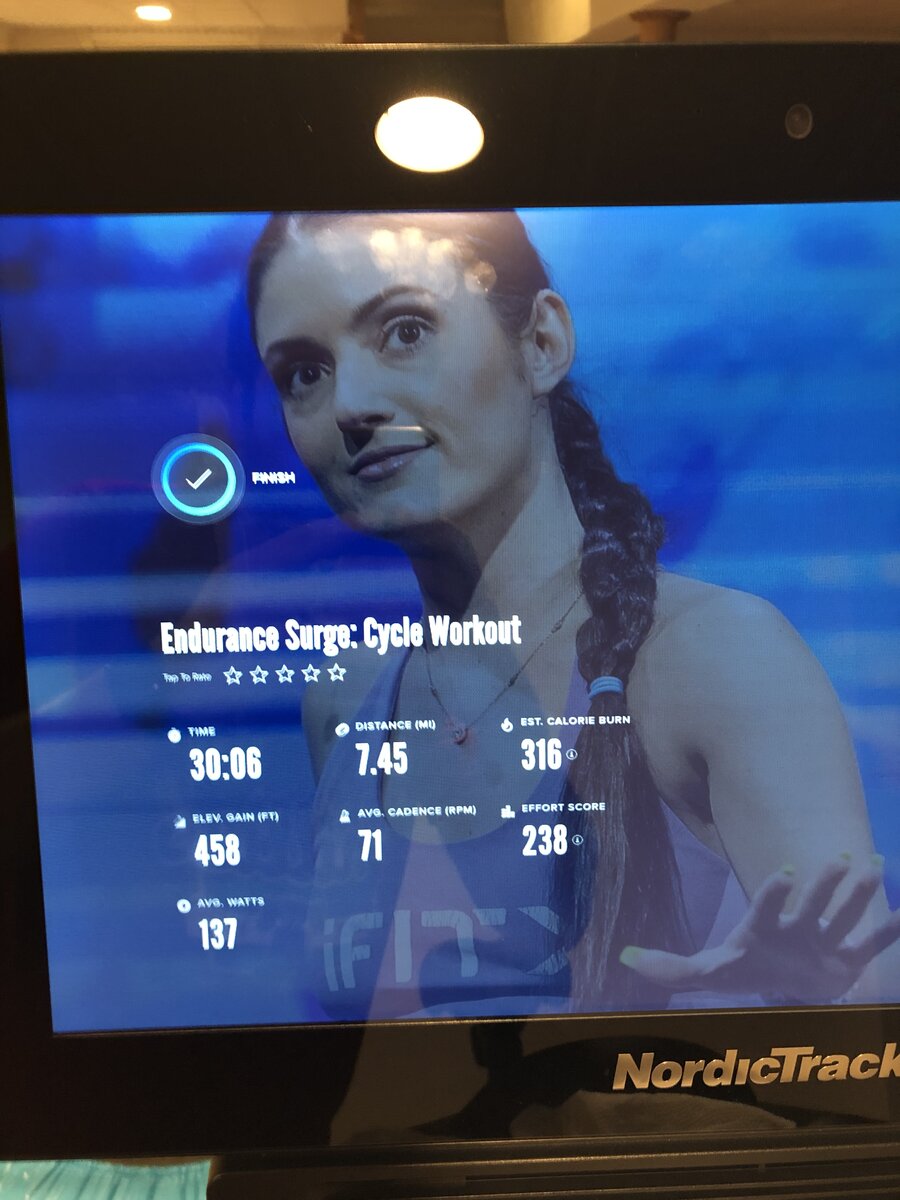Image resolution: width=900 pixels, height=1200 pixels.
Task: Tap the Finish checkmark button
Action: (198, 479)
